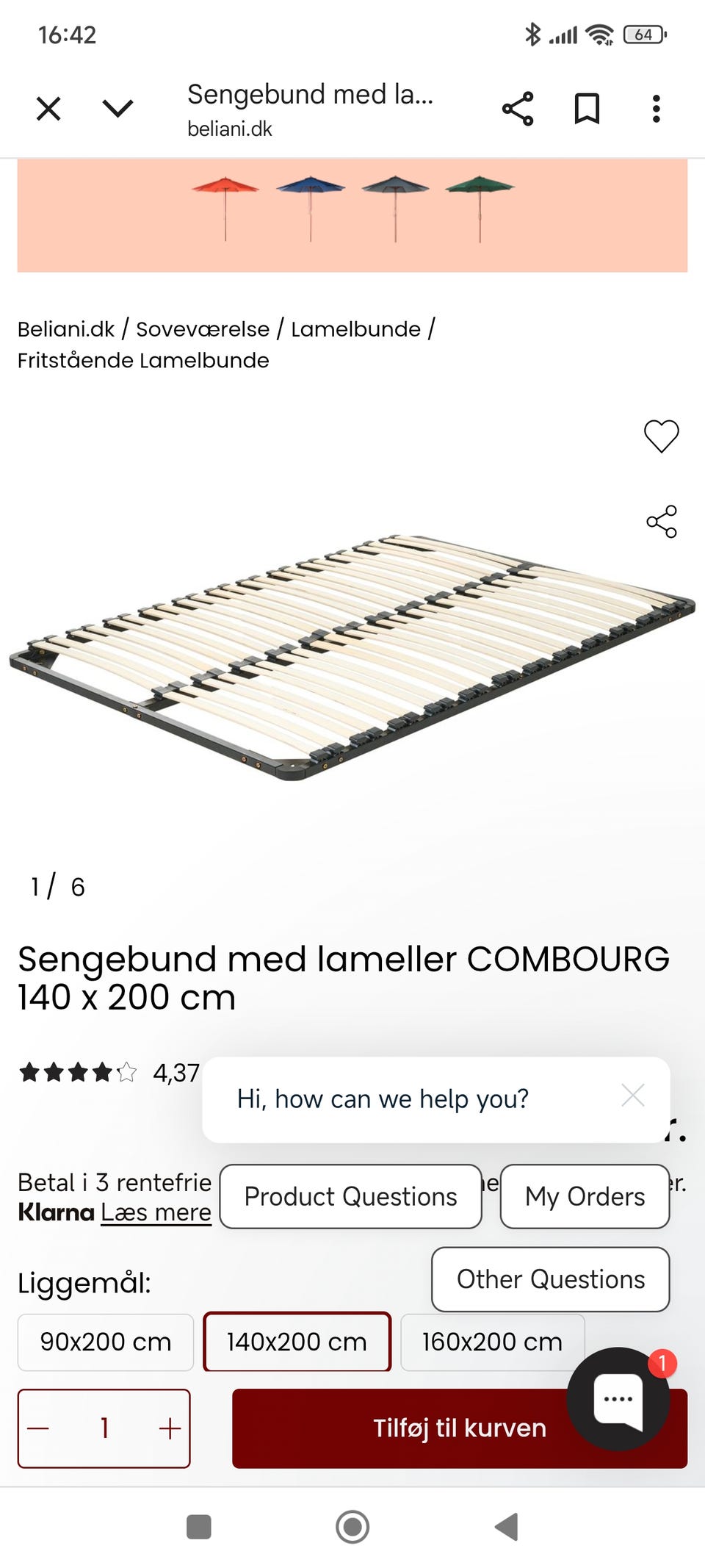This screenshot has height=1568, width=705.
Task: Open Klarna Læs mere link
Action: (x=154, y=1212)
